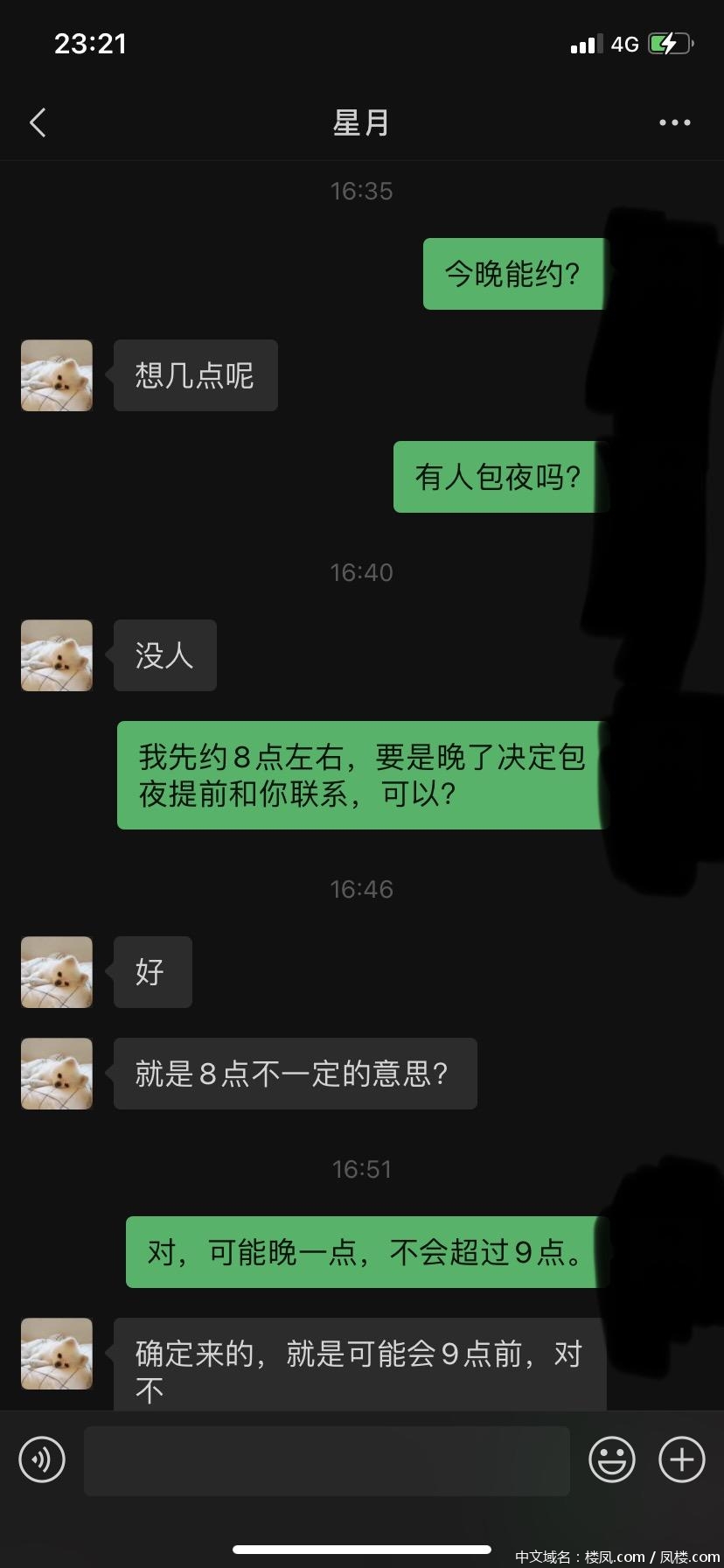This screenshot has height=1568, width=724.
Task: Go back from the 星月 chat
Action: tap(38, 122)
